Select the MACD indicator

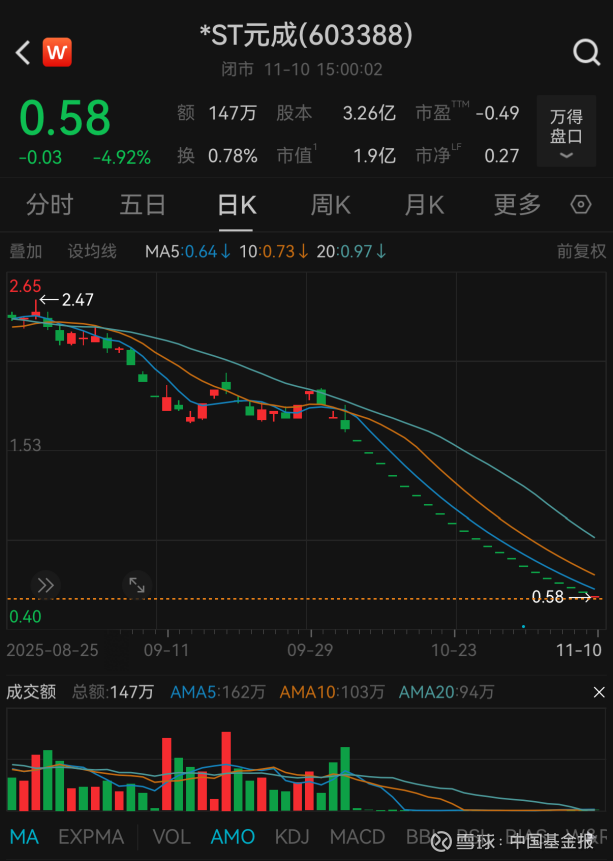357,837
